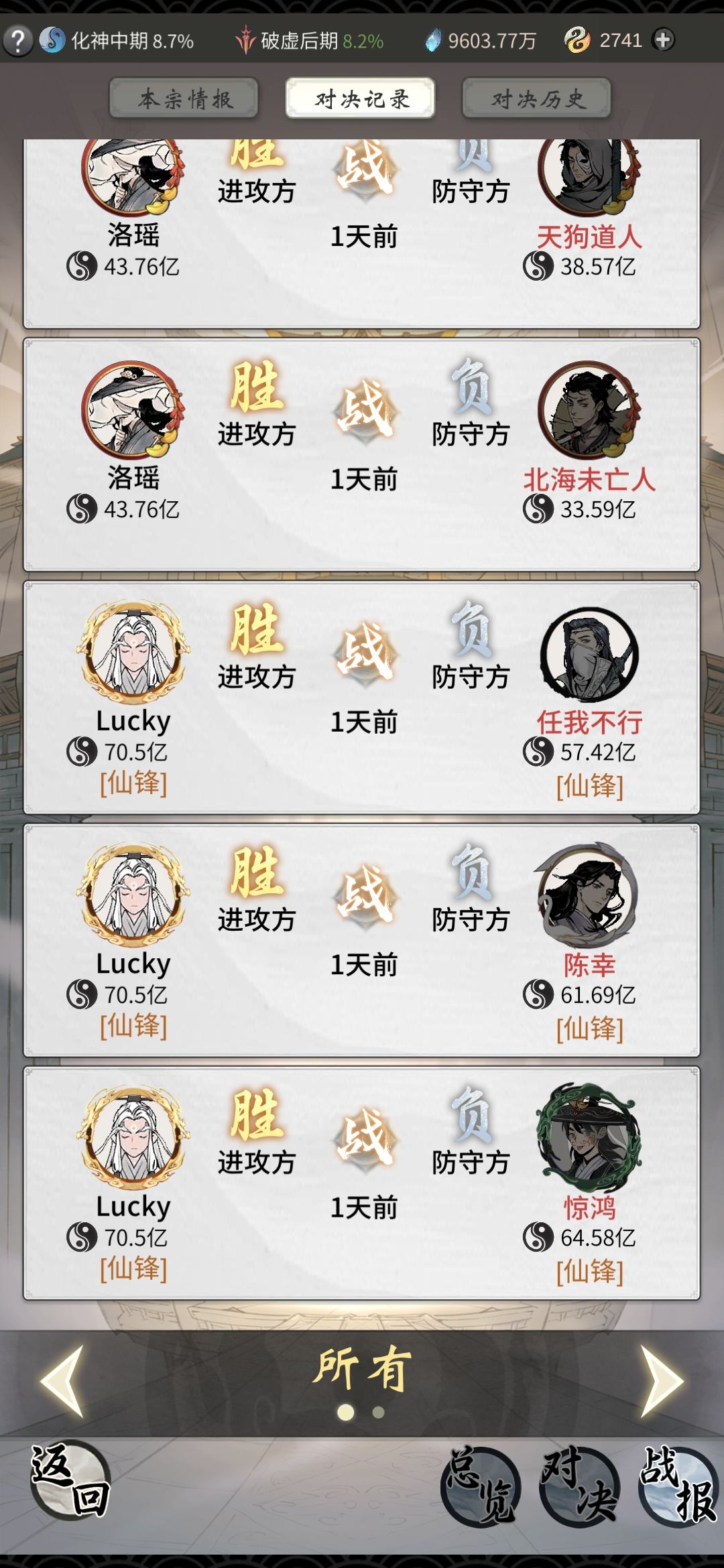Open the 所有 filter selector
This screenshot has width=724, height=1568.
362,1369
